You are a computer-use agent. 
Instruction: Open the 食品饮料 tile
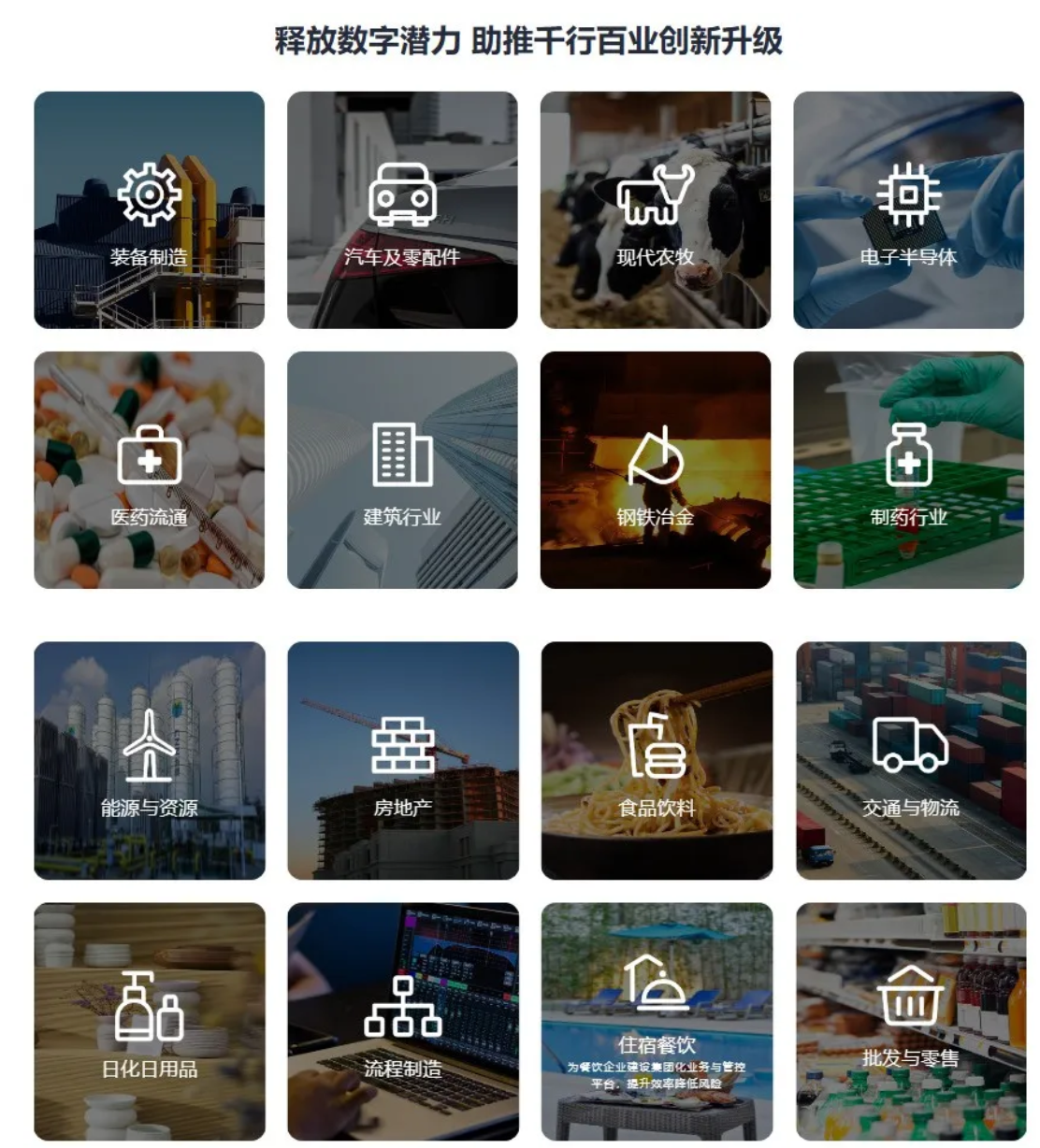657,760
